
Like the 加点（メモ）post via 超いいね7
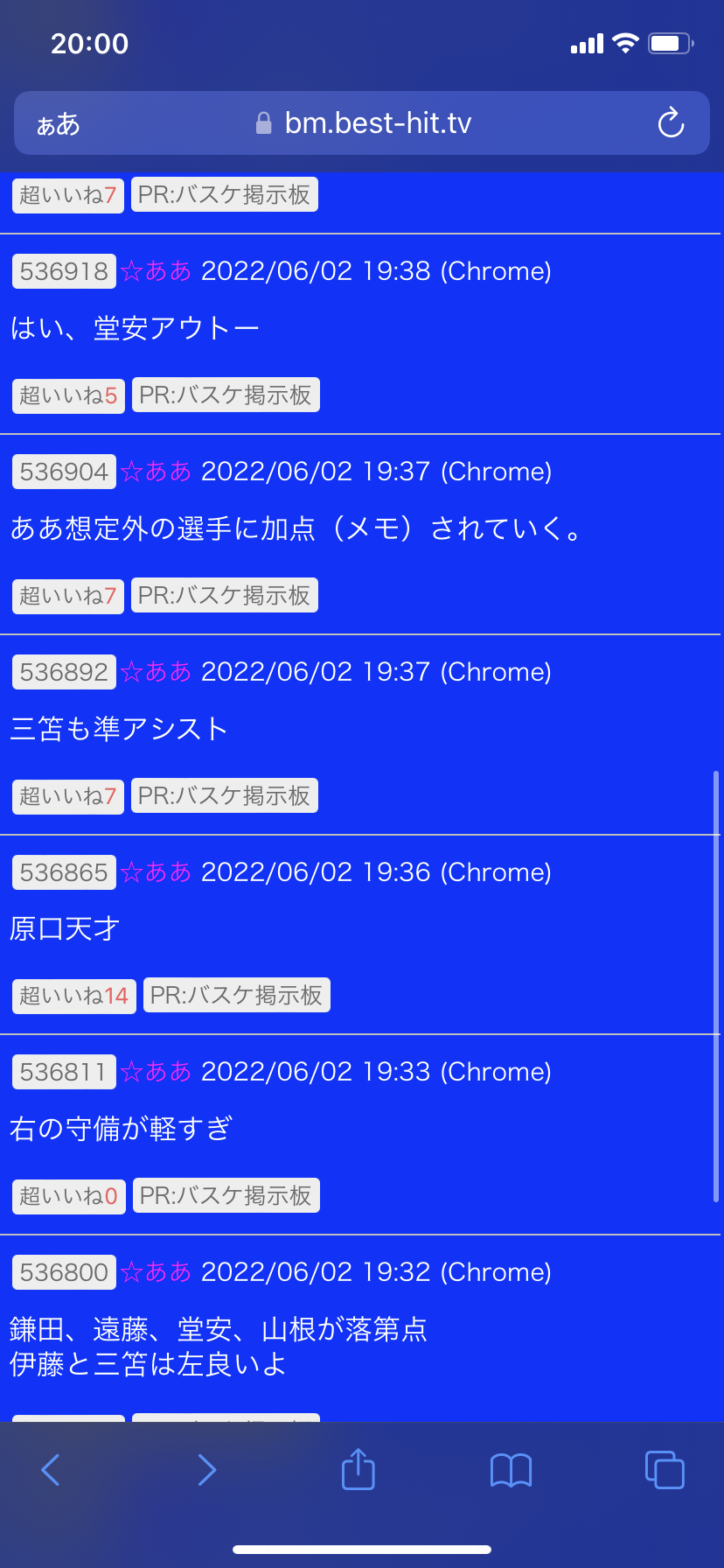(x=68, y=596)
